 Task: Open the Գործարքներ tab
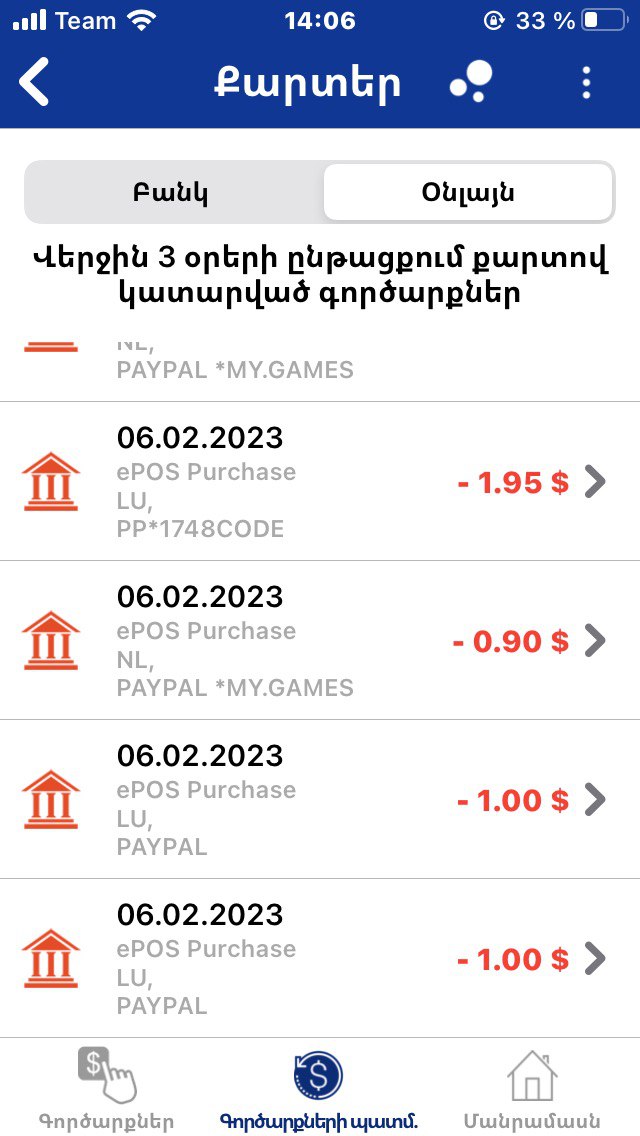[106, 1088]
